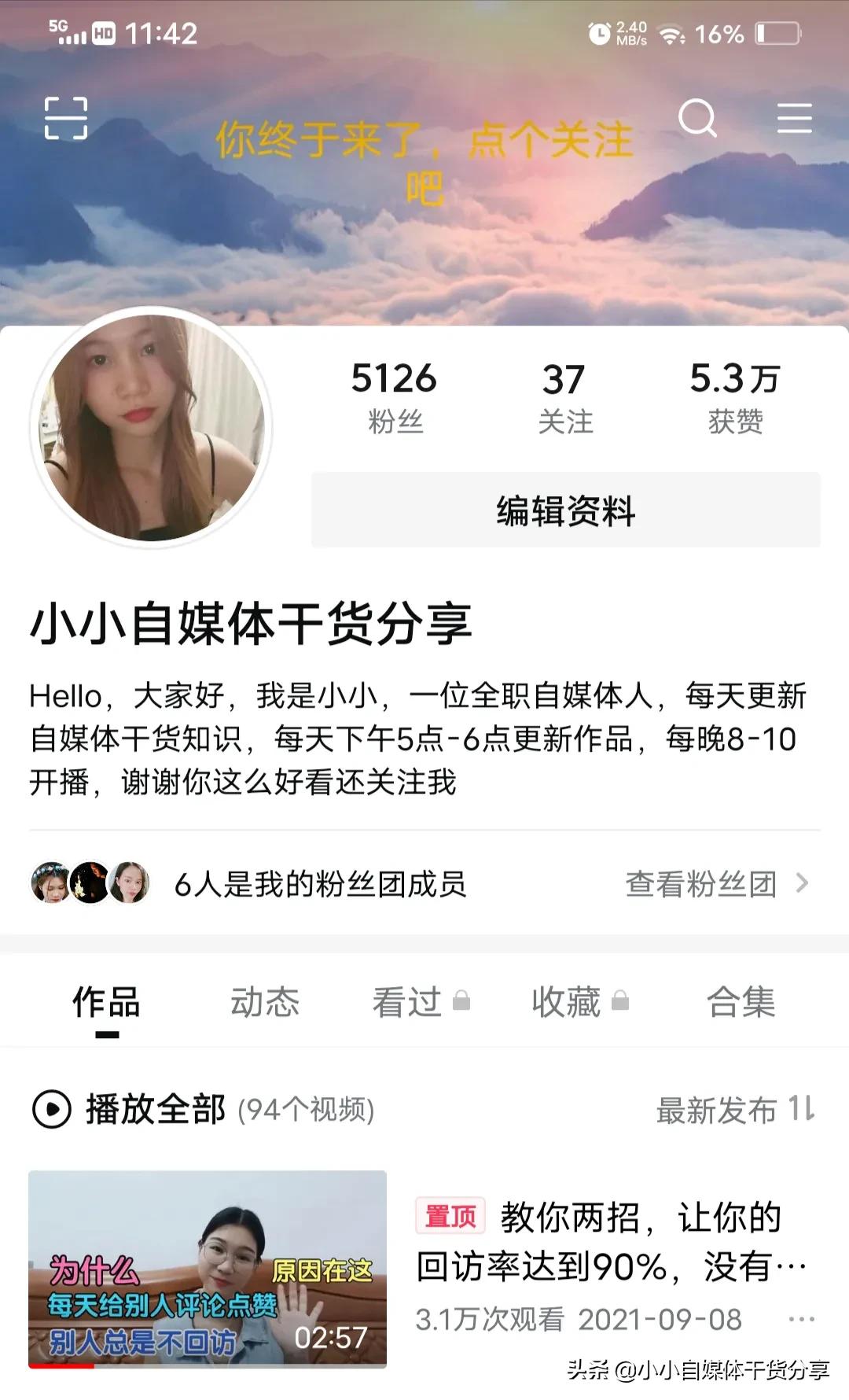Tap the alarm clock icon in status bar
Screen dimensions: 849x1400
click(598, 31)
